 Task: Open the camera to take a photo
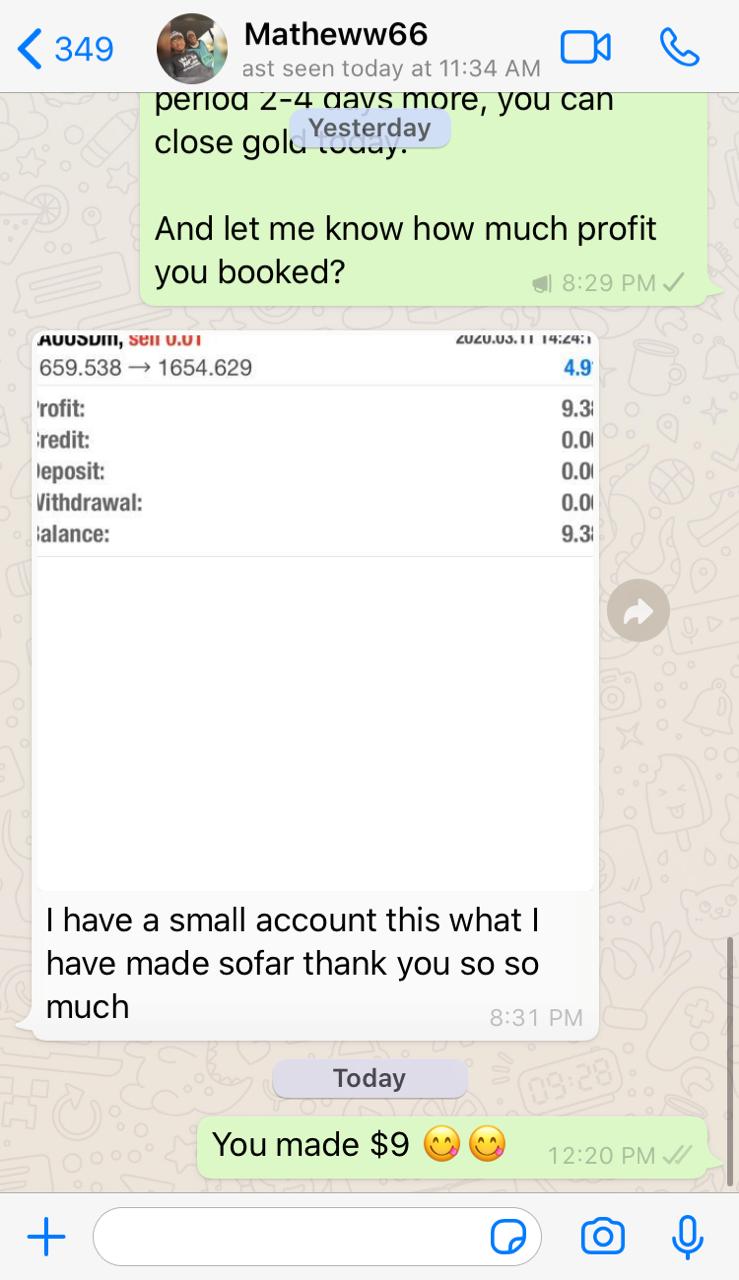coord(603,1238)
